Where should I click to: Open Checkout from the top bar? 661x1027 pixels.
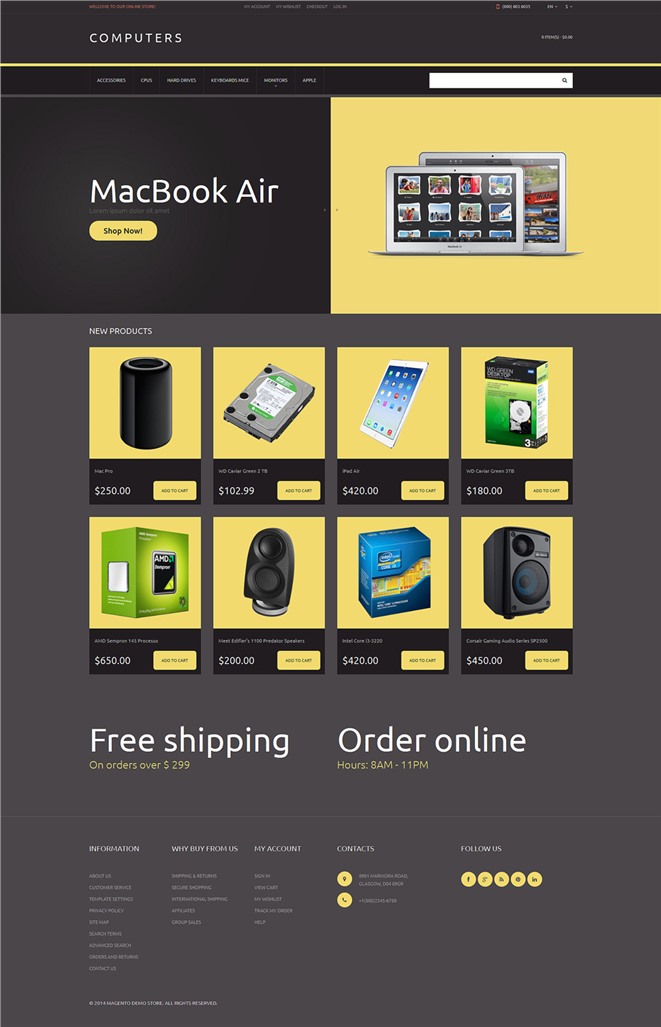316,6
